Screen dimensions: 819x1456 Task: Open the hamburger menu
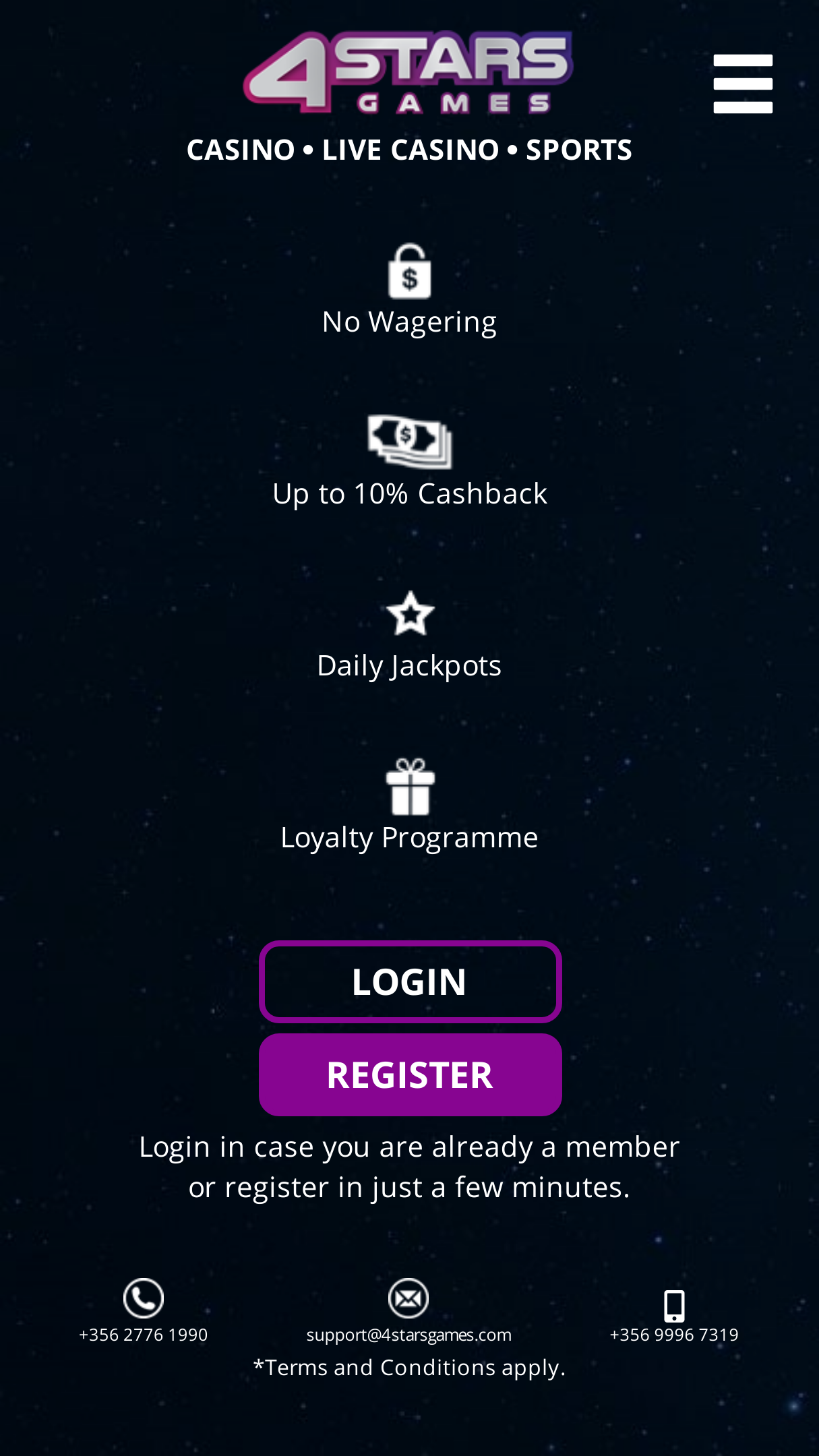coord(743,84)
